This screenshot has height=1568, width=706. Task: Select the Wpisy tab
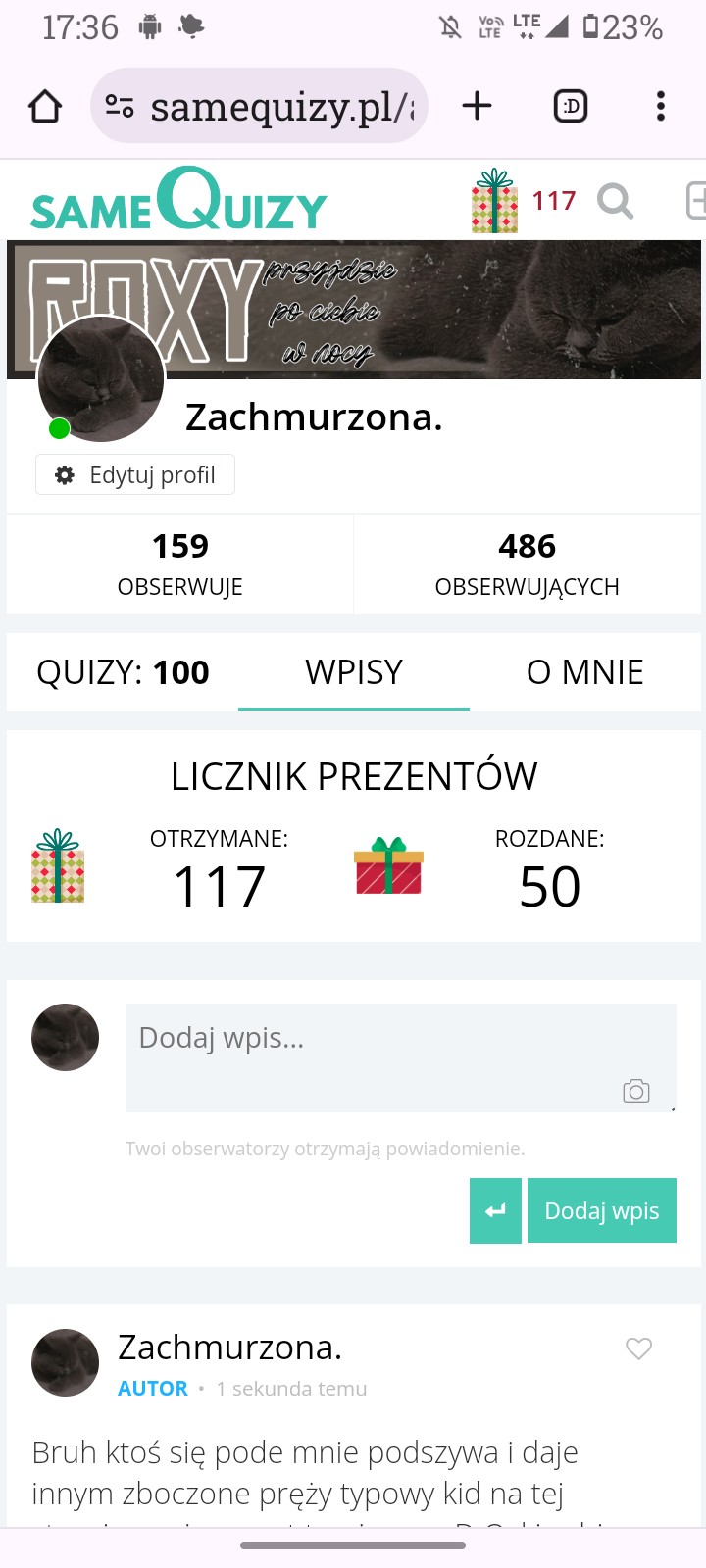354,672
